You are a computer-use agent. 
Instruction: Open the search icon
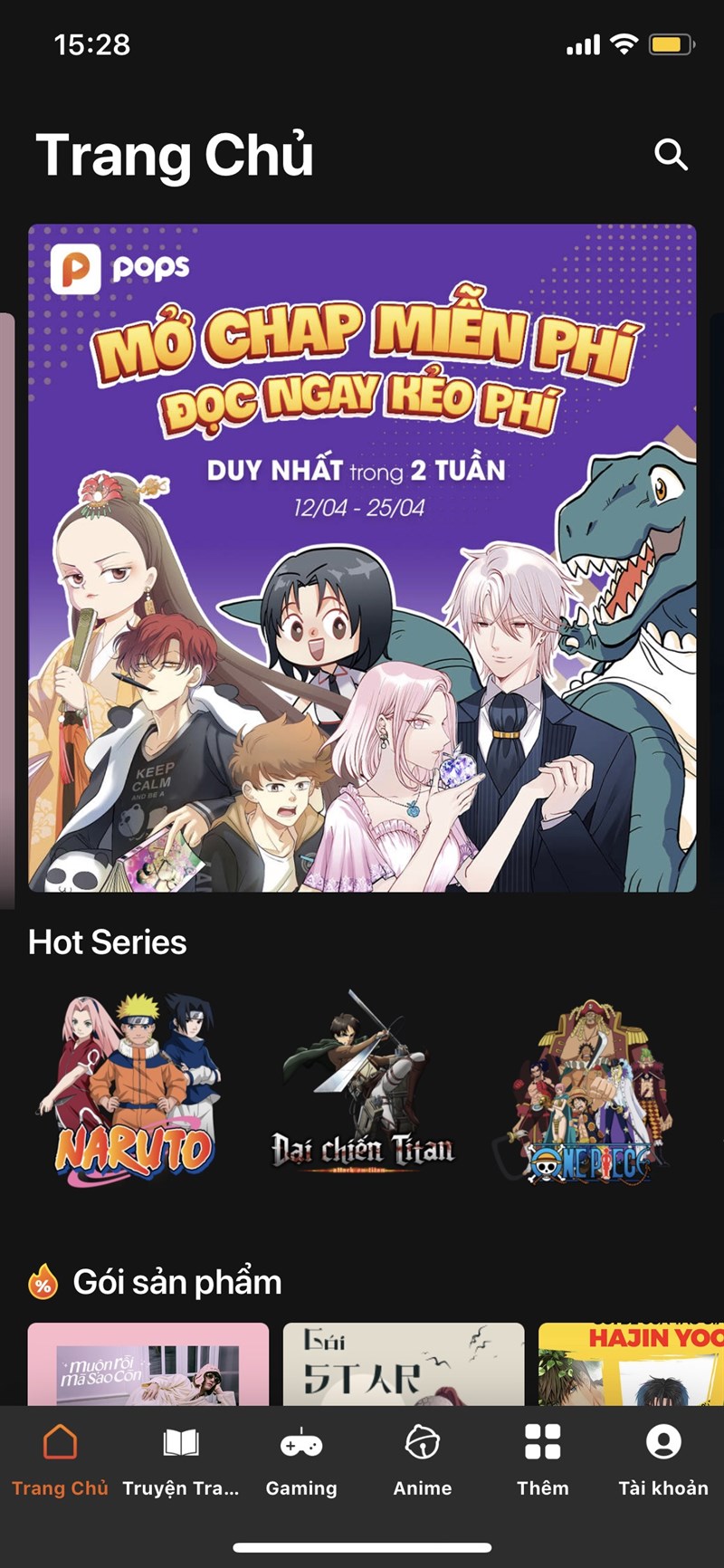pyautogui.click(x=671, y=155)
